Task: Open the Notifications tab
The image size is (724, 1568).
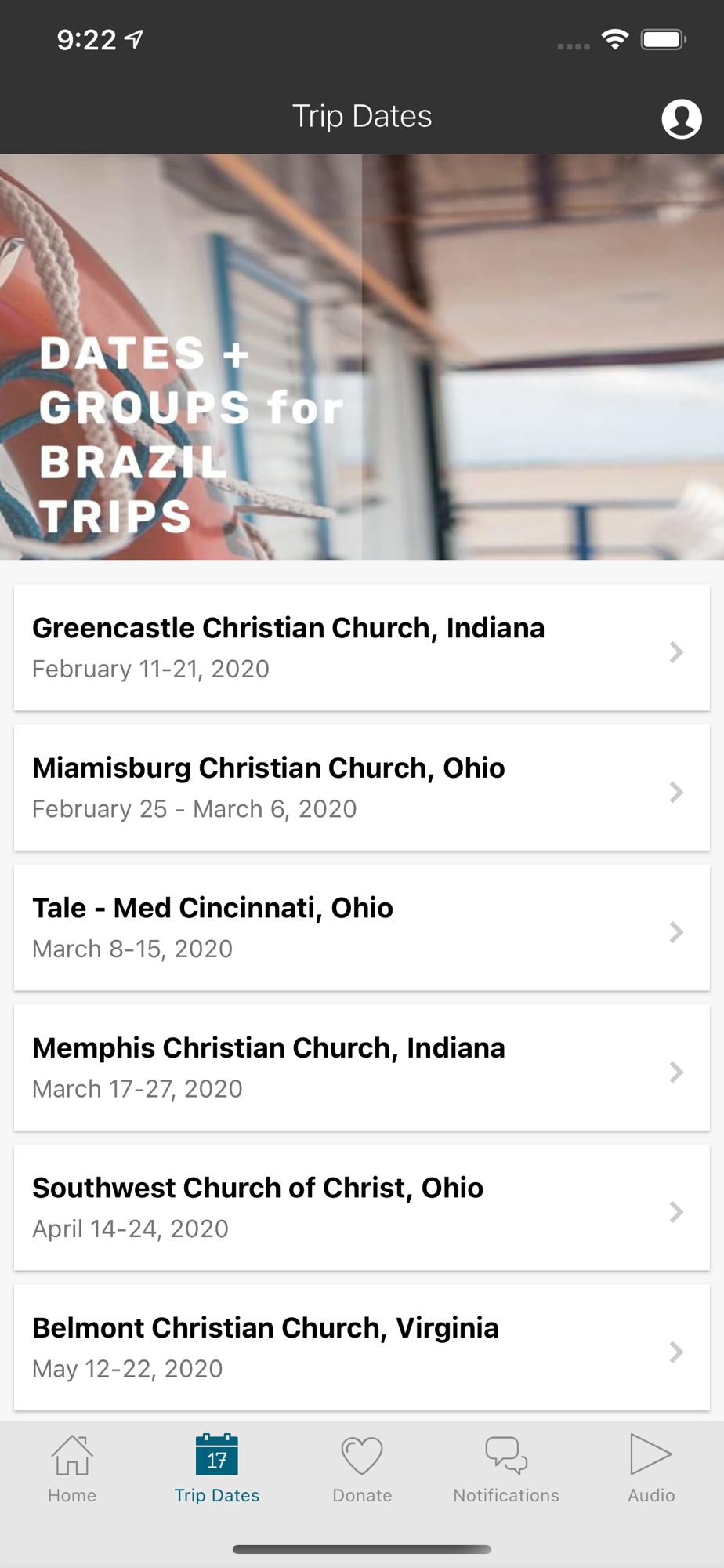Action: pos(506,1469)
